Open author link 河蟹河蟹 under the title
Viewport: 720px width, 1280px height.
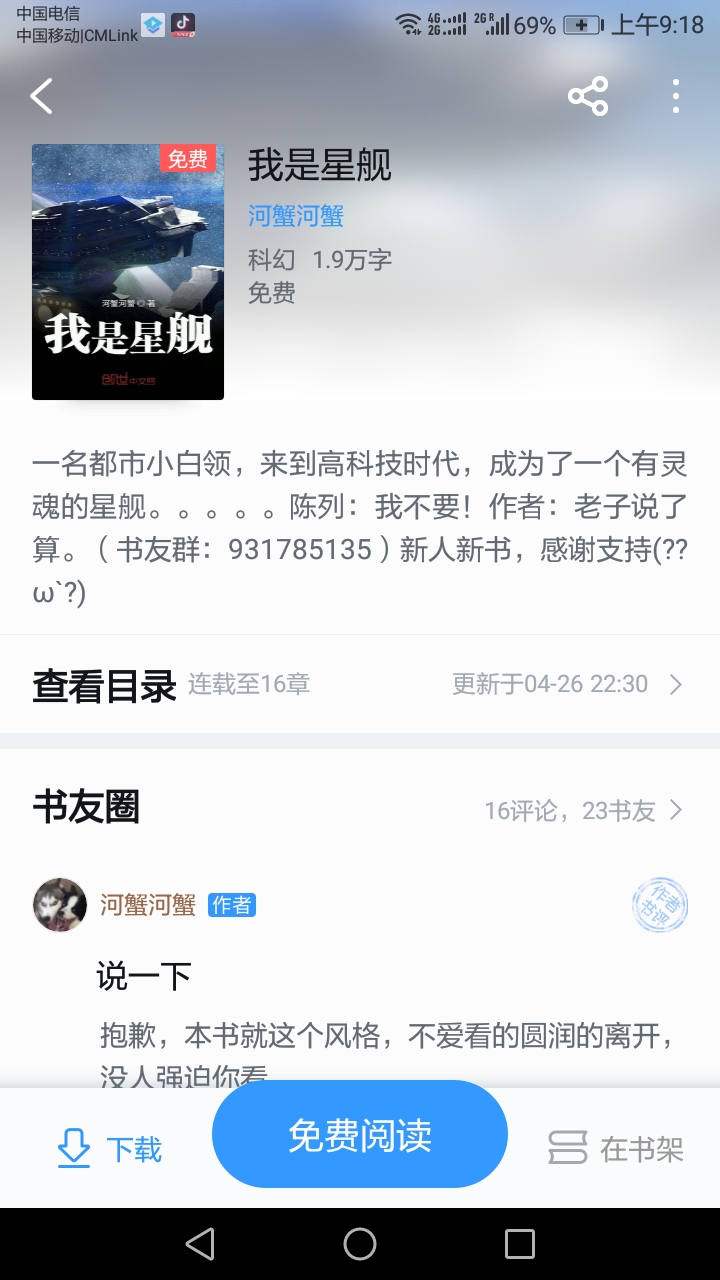click(x=296, y=215)
